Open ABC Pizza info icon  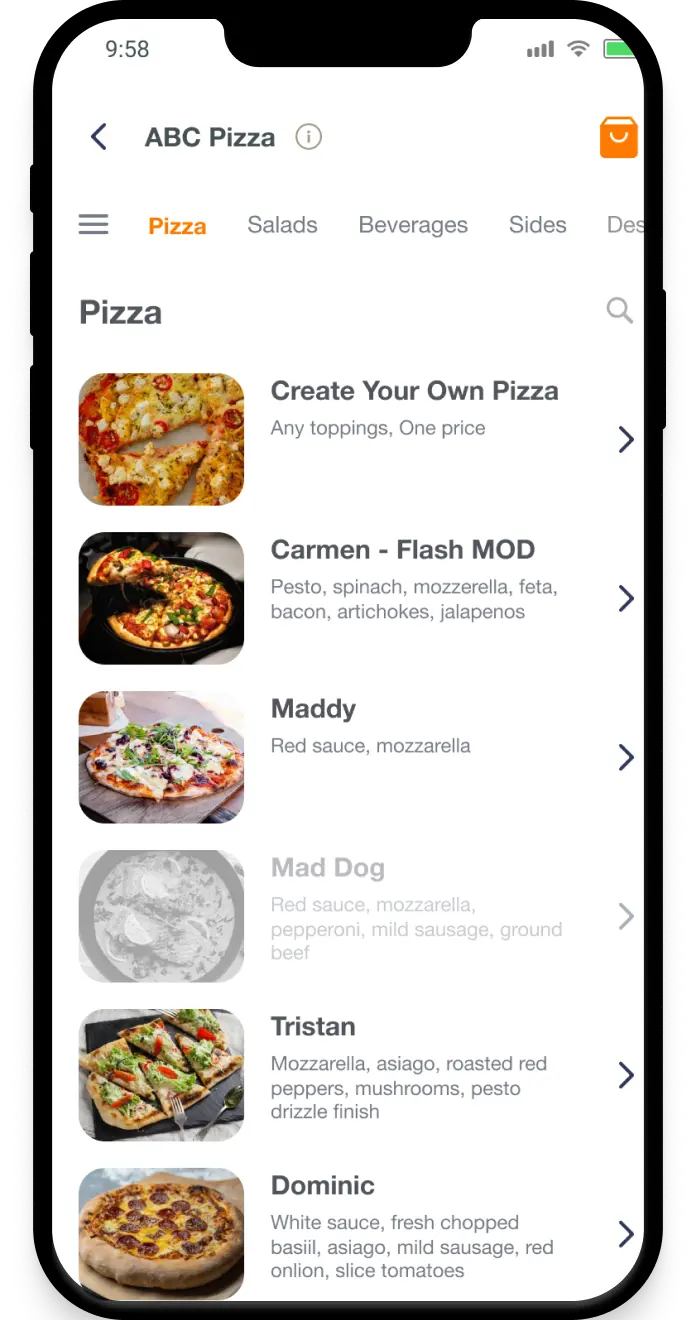tap(308, 137)
